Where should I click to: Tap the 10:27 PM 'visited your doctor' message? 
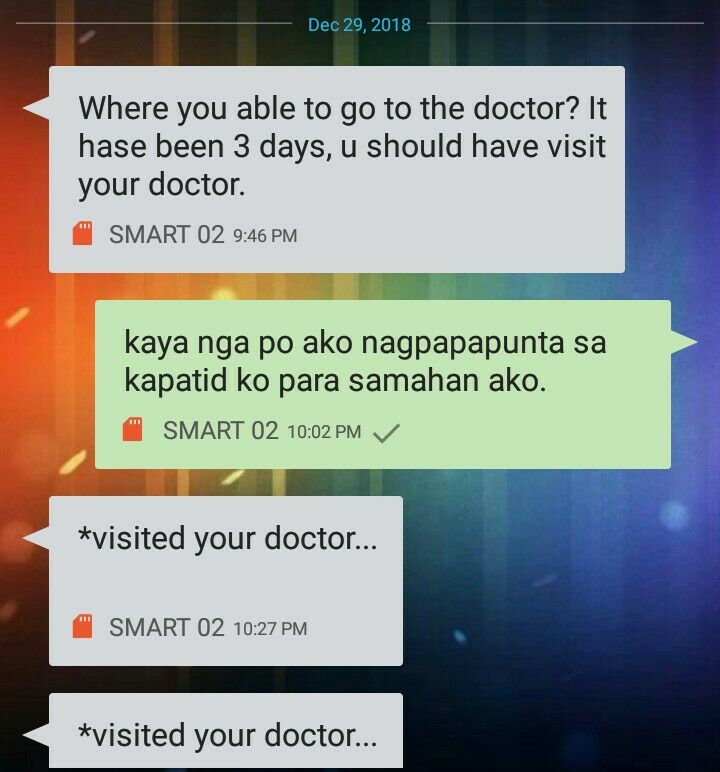tap(228, 540)
